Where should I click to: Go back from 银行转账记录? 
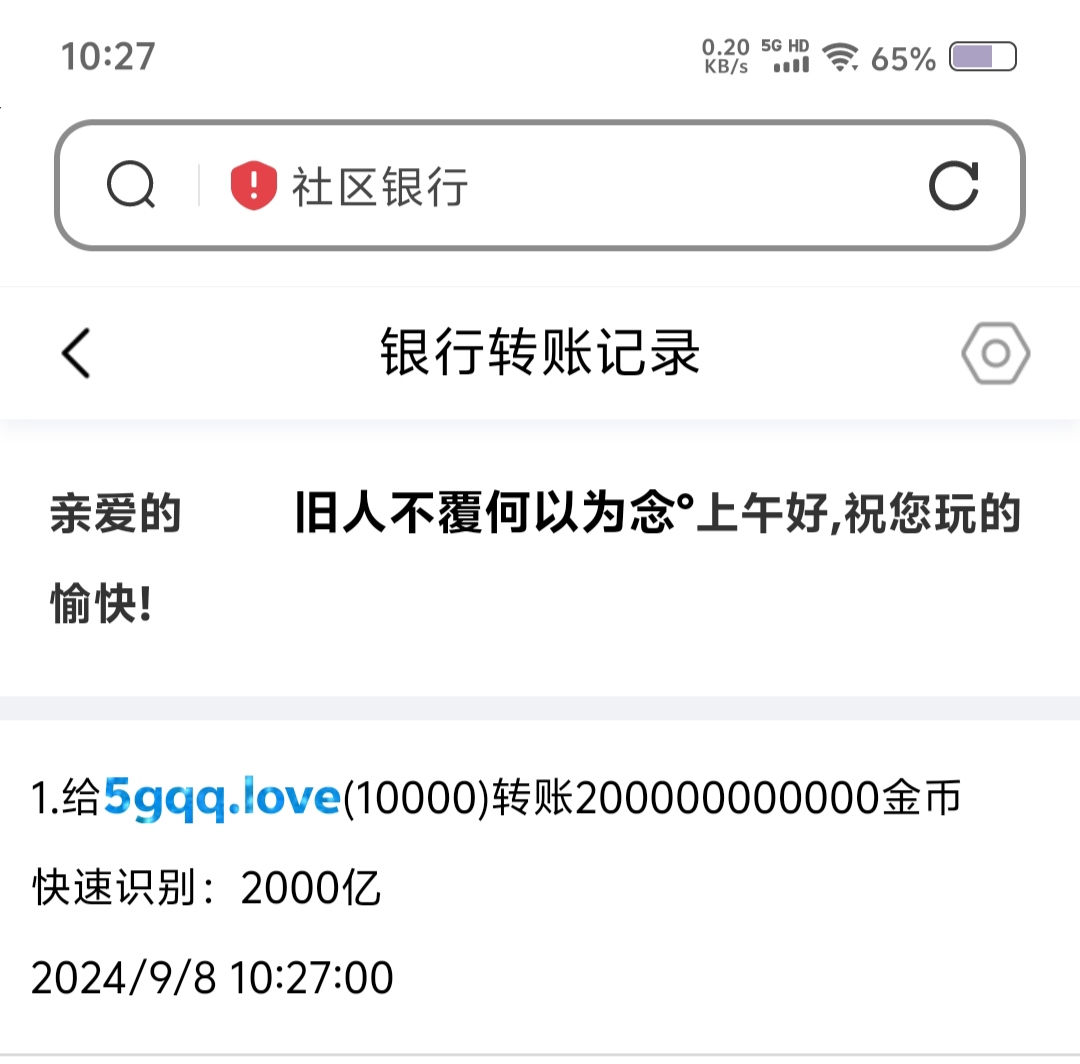[76, 353]
